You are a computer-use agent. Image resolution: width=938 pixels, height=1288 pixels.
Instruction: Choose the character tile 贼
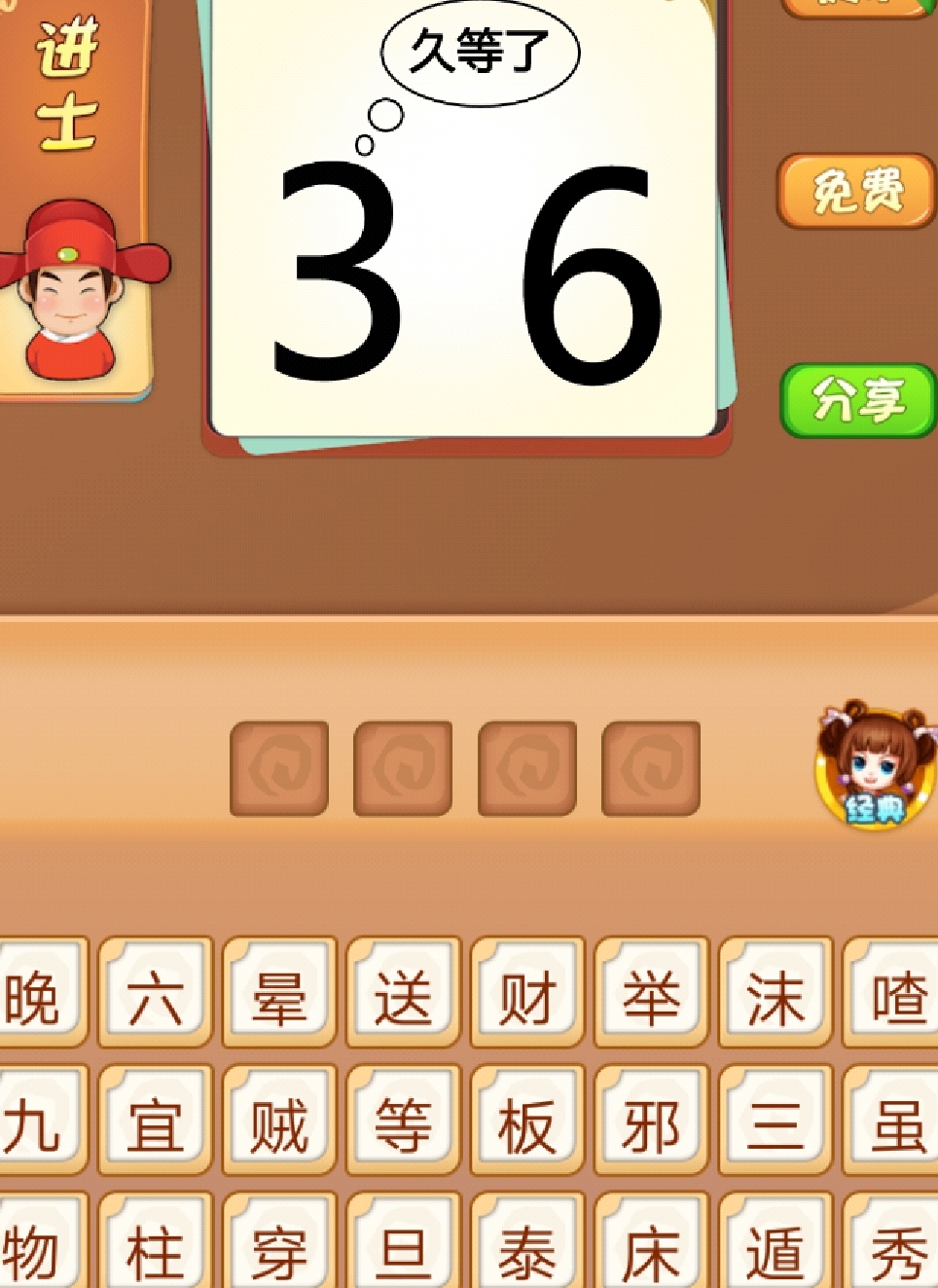coord(279,1122)
